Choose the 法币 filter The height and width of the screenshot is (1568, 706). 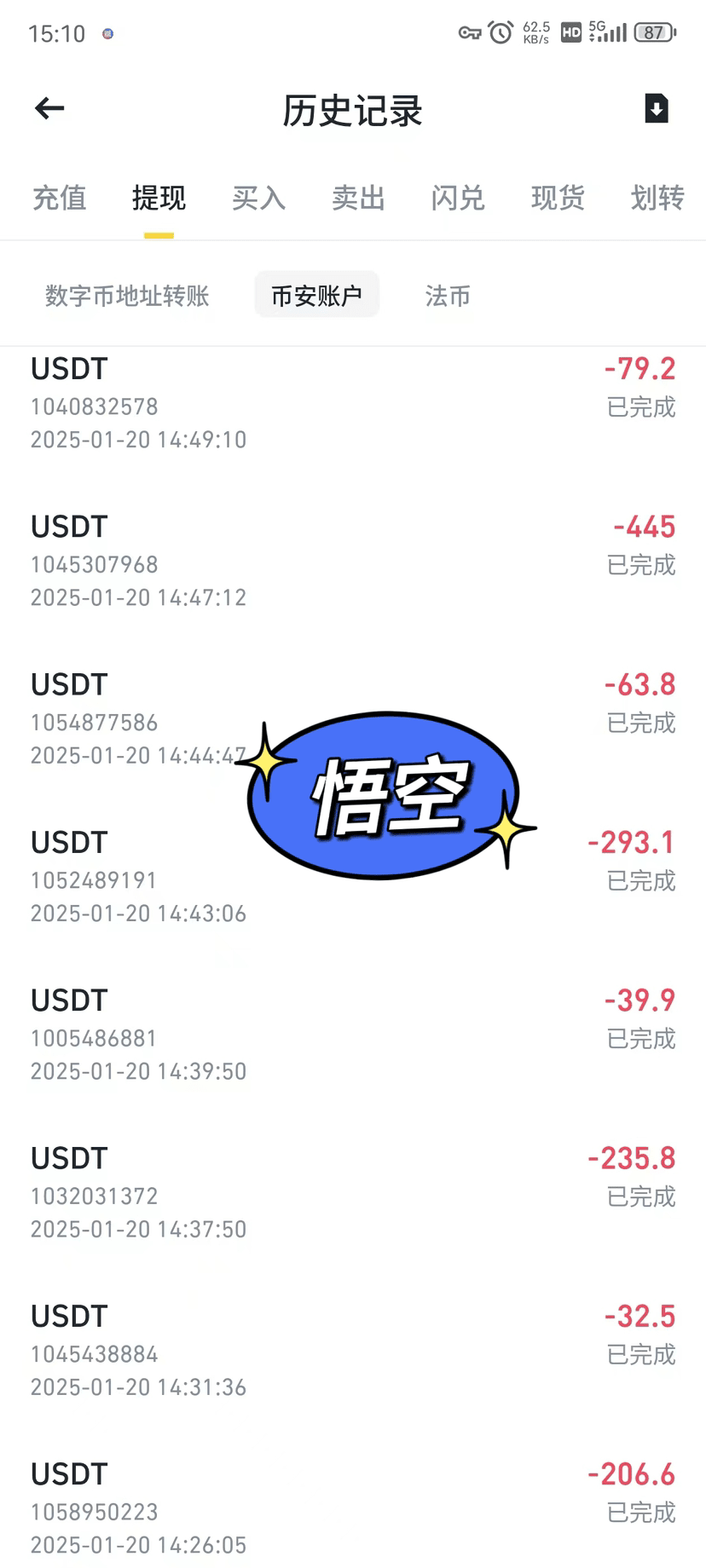click(448, 296)
